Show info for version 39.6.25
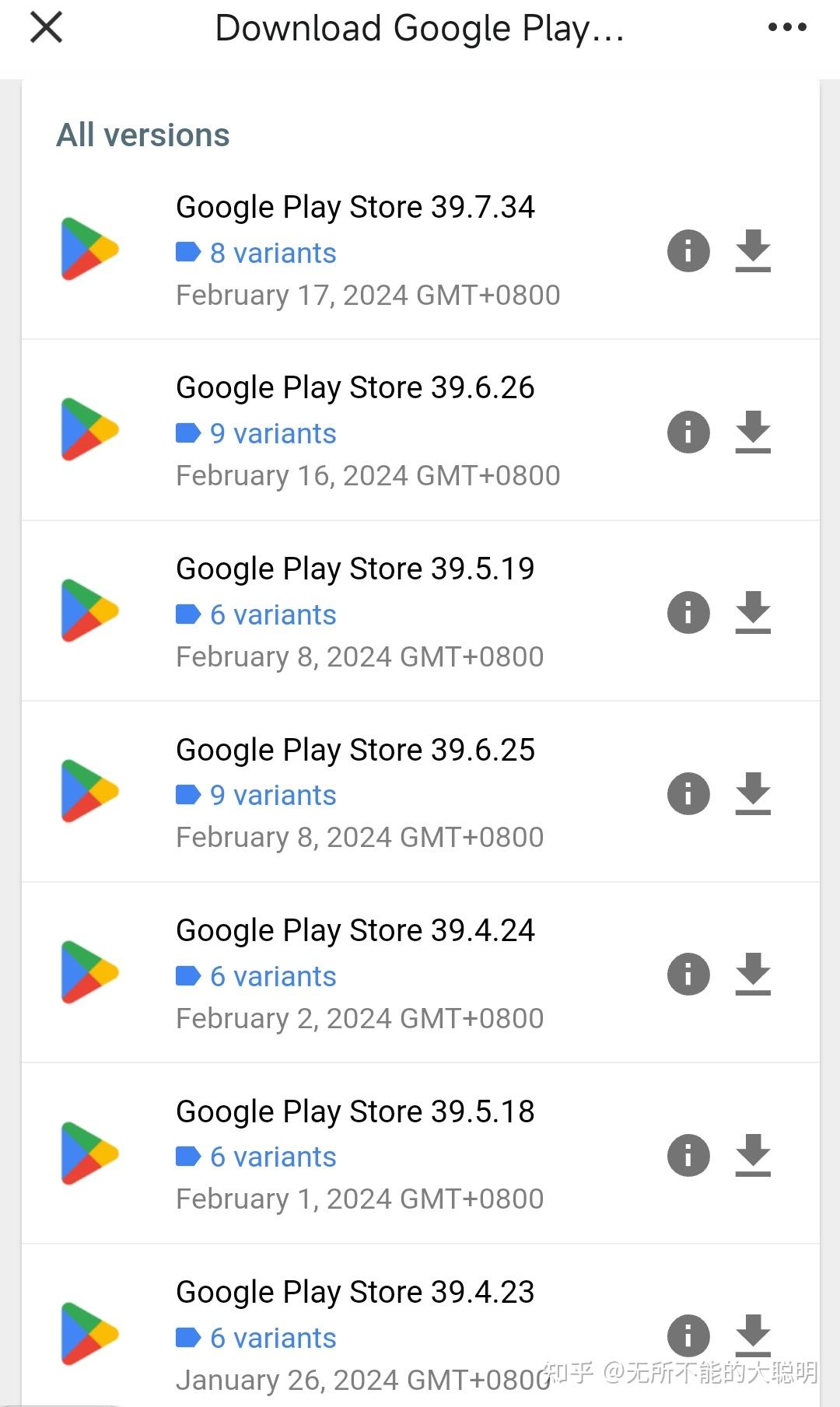Viewport: 840px width, 1407px height. coord(688,793)
